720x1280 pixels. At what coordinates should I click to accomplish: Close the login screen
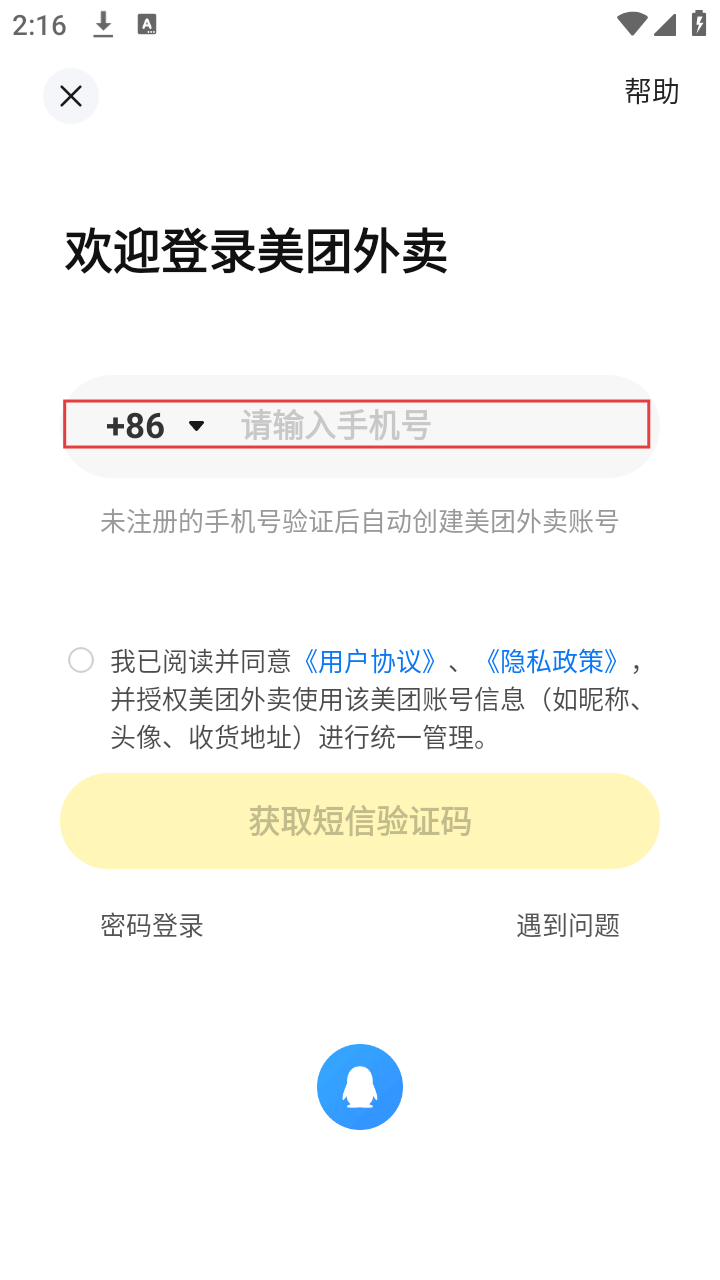[x=70, y=96]
